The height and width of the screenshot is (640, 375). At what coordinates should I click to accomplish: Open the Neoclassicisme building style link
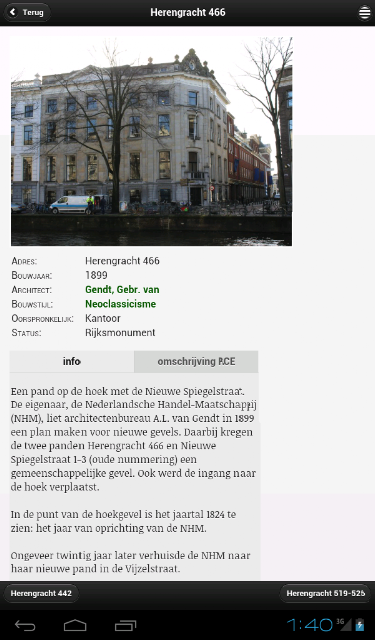120,304
